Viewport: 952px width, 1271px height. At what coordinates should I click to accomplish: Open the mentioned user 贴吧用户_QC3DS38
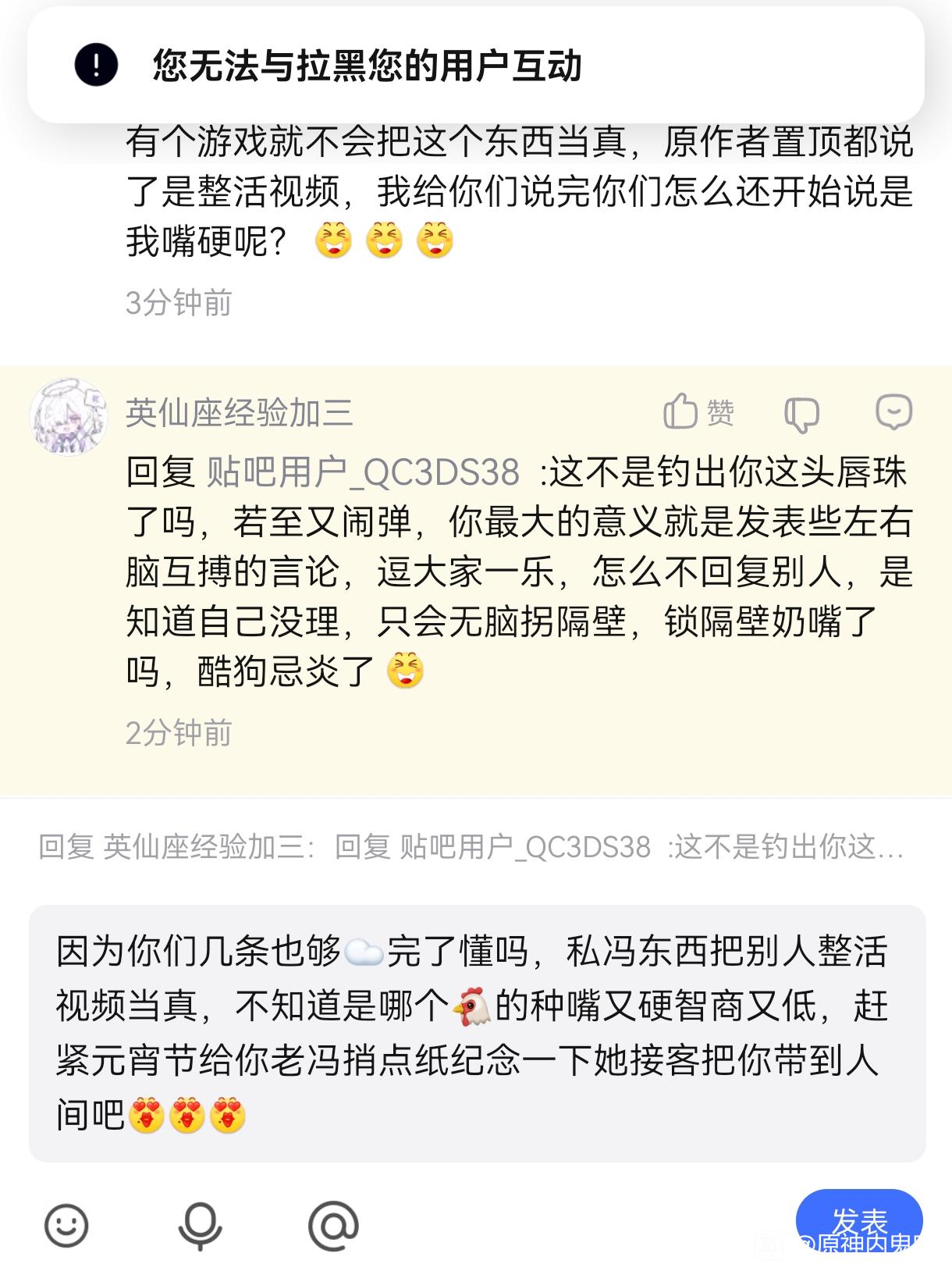363,472
